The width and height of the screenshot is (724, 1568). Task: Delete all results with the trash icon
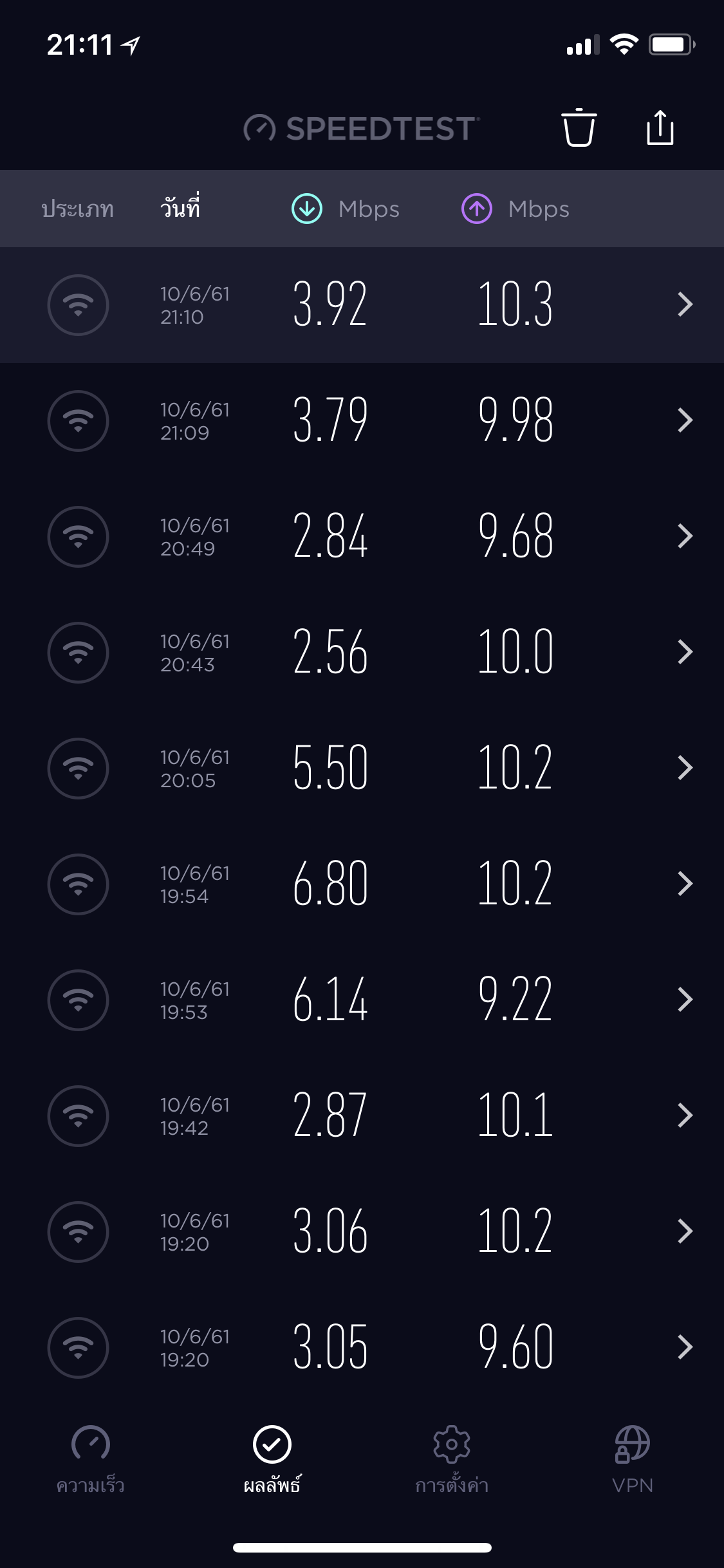[x=579, y=128]
